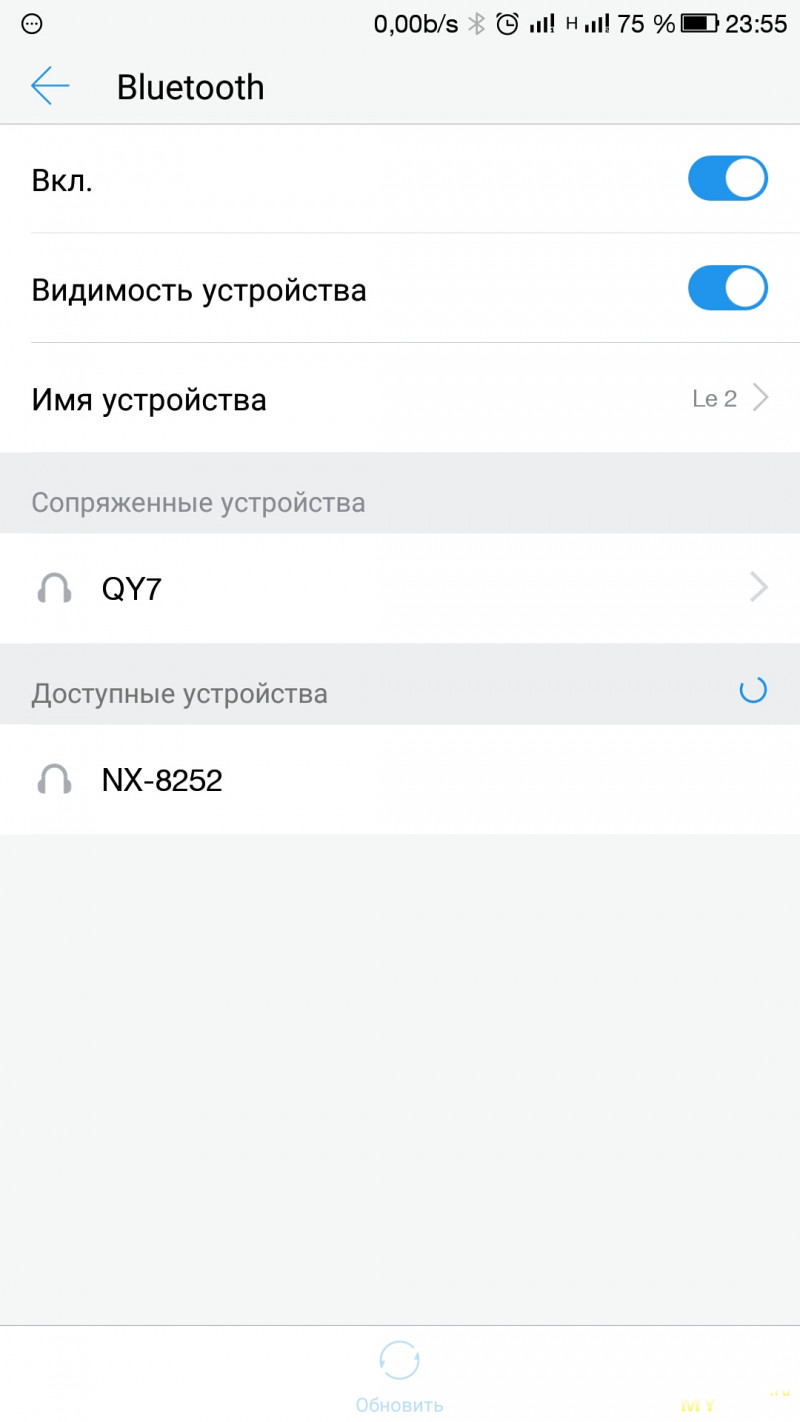Tap the Обновить refresh button
This screenshot has height=1422, width=800.
(x=400, y=1376)
